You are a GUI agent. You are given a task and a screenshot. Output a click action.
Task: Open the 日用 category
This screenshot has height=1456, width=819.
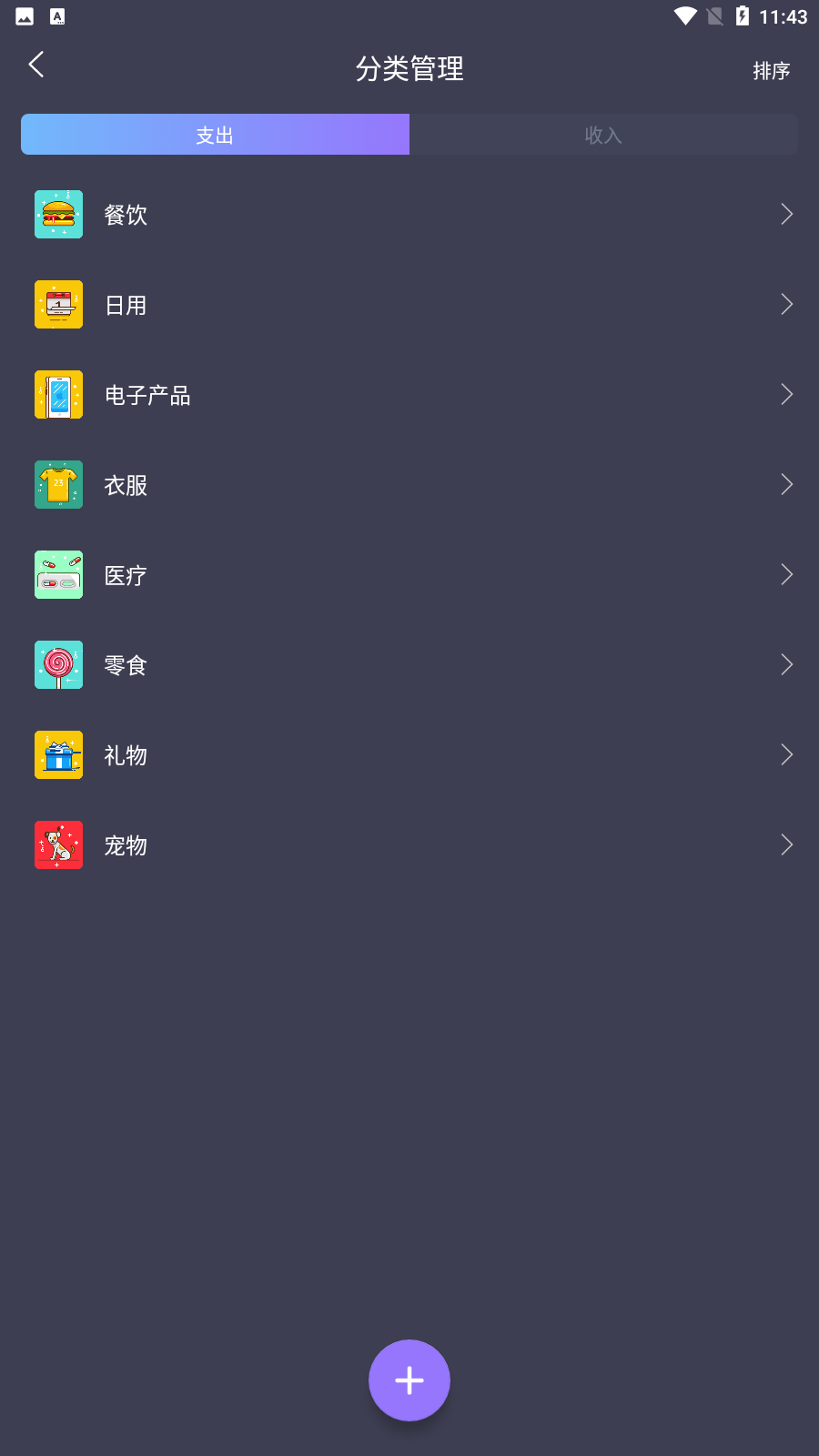click(x=409, y=305)
